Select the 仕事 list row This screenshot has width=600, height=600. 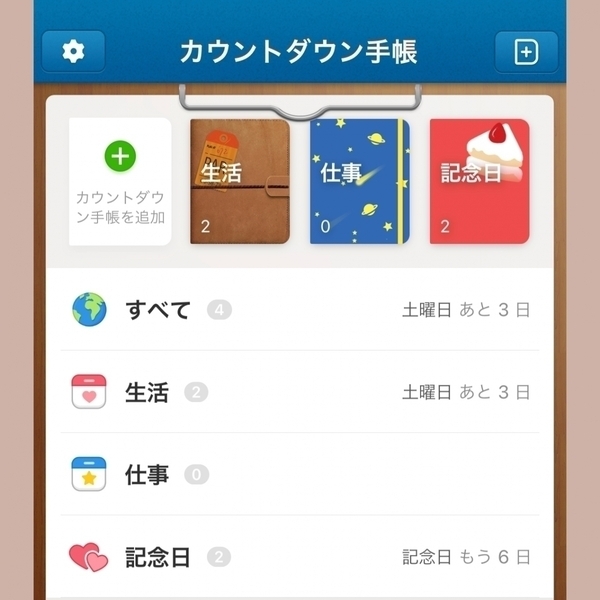tap(300, 474)
